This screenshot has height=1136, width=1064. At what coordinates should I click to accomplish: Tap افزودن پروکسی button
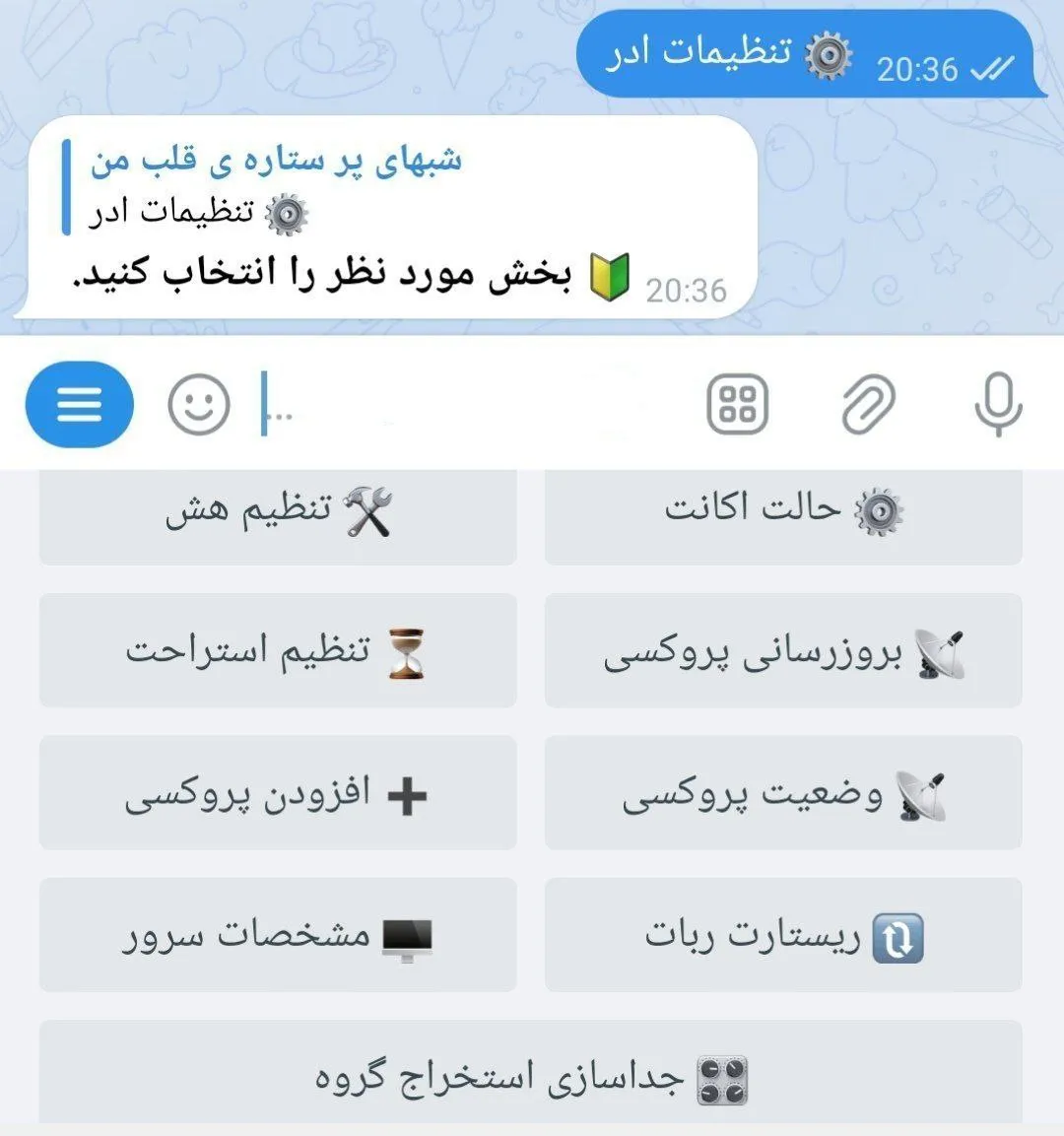[x=278, y=793]
